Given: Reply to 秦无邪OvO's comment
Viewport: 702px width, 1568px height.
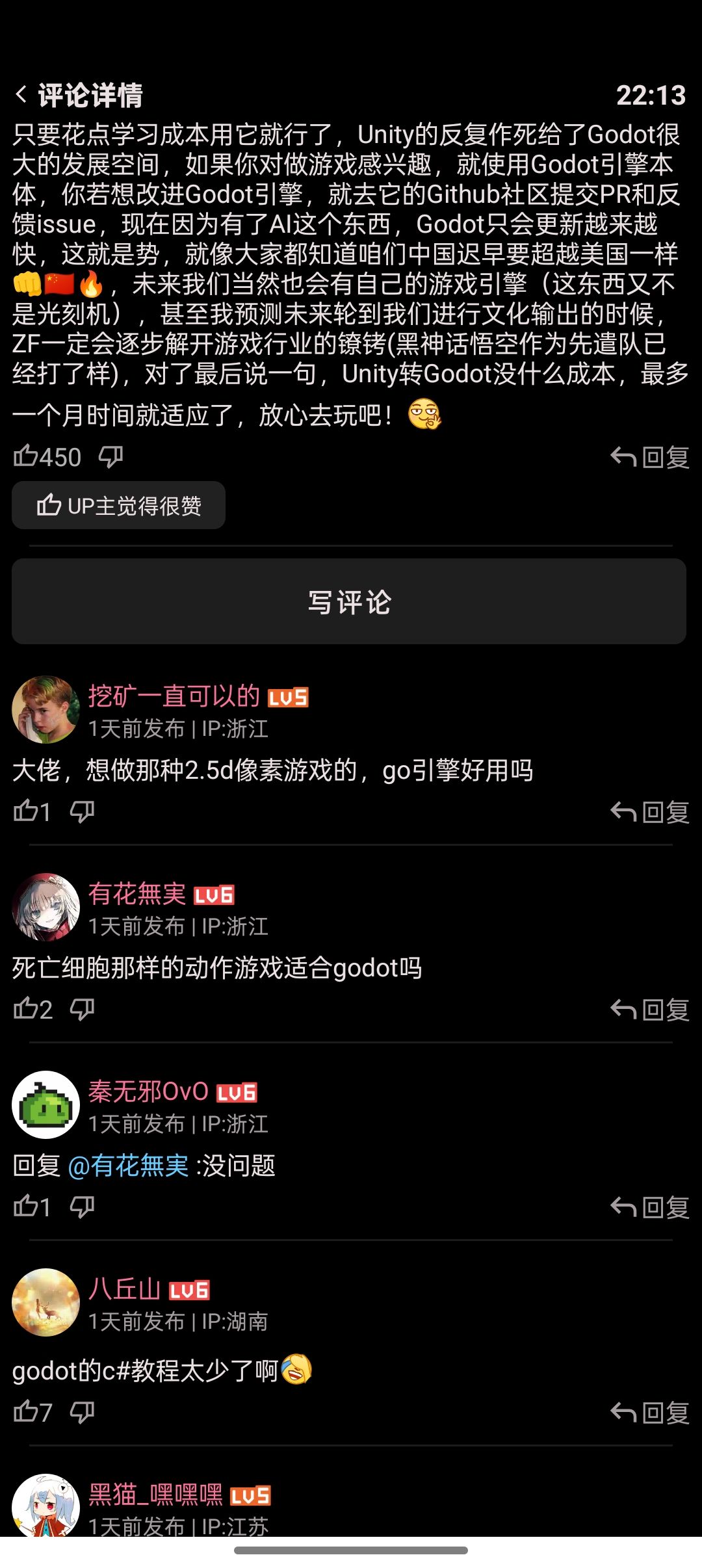Looking at the screenshot, I should 649,1207.
